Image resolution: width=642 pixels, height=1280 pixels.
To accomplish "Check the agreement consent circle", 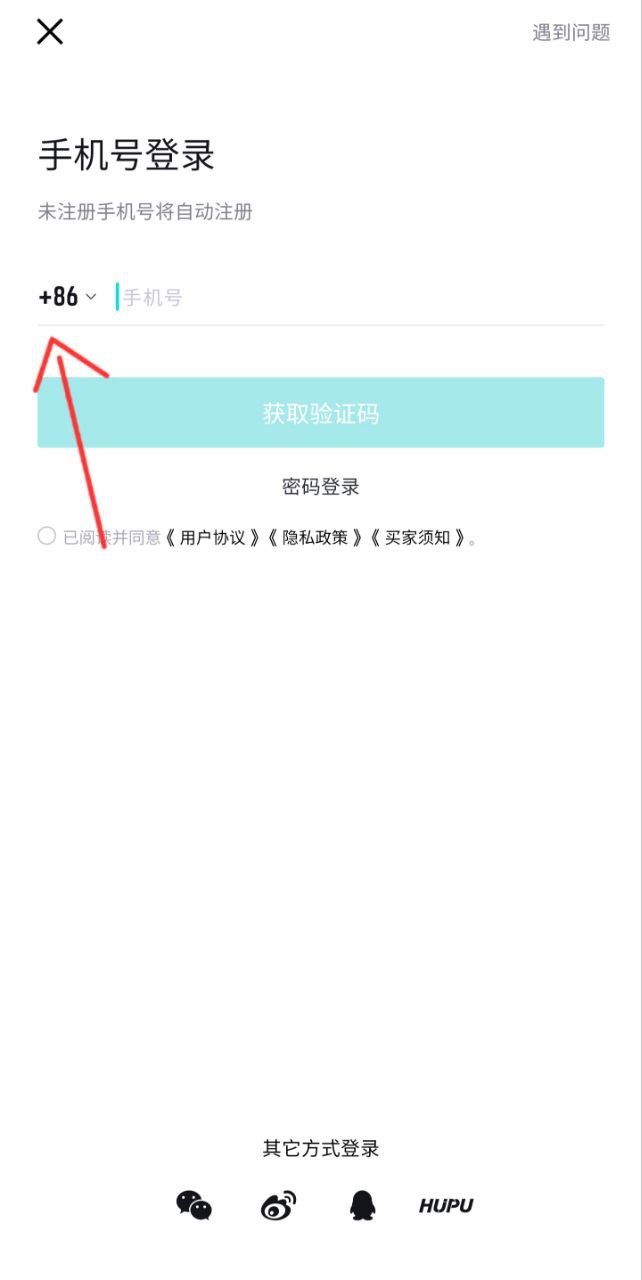I will pos(47,536).
